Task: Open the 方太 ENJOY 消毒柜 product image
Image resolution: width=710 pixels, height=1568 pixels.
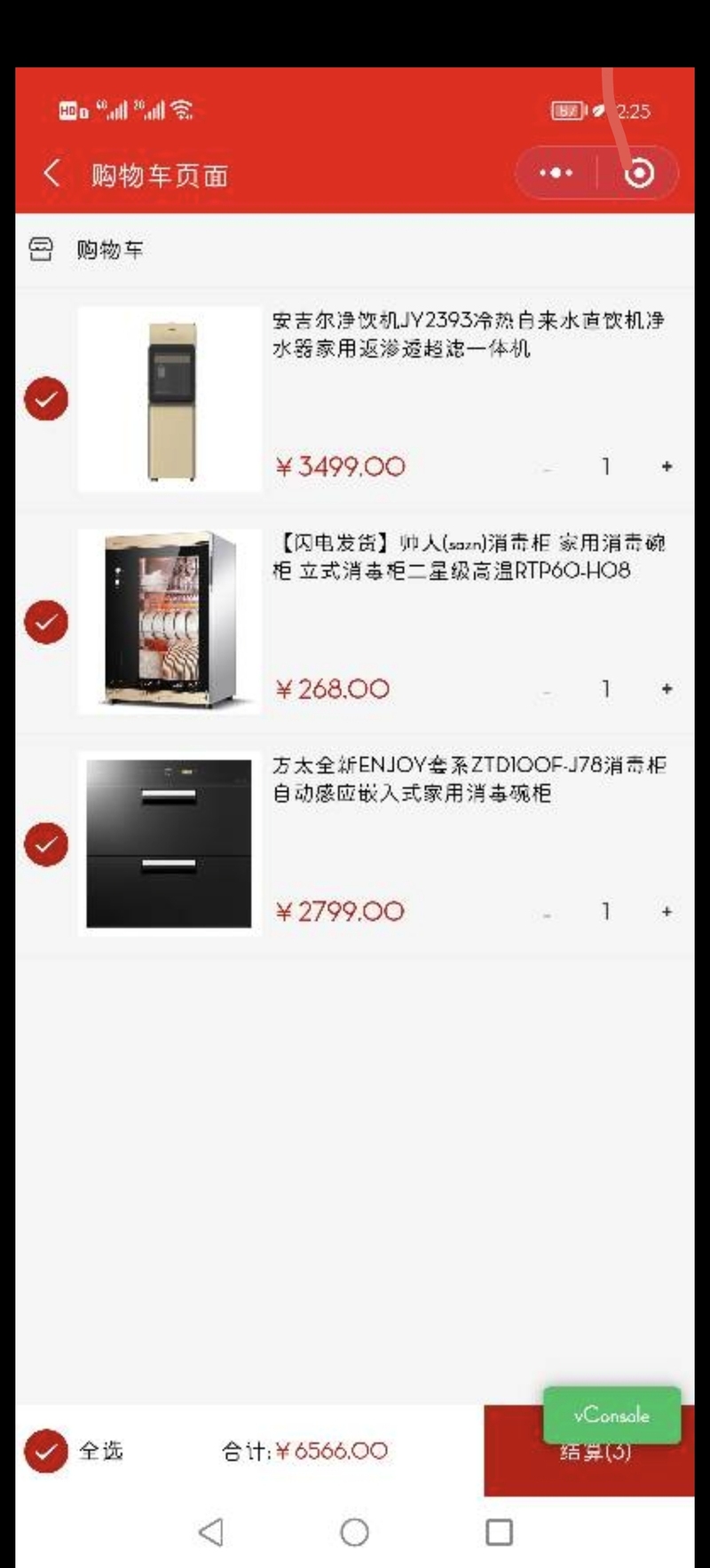Action: [170, 844]
